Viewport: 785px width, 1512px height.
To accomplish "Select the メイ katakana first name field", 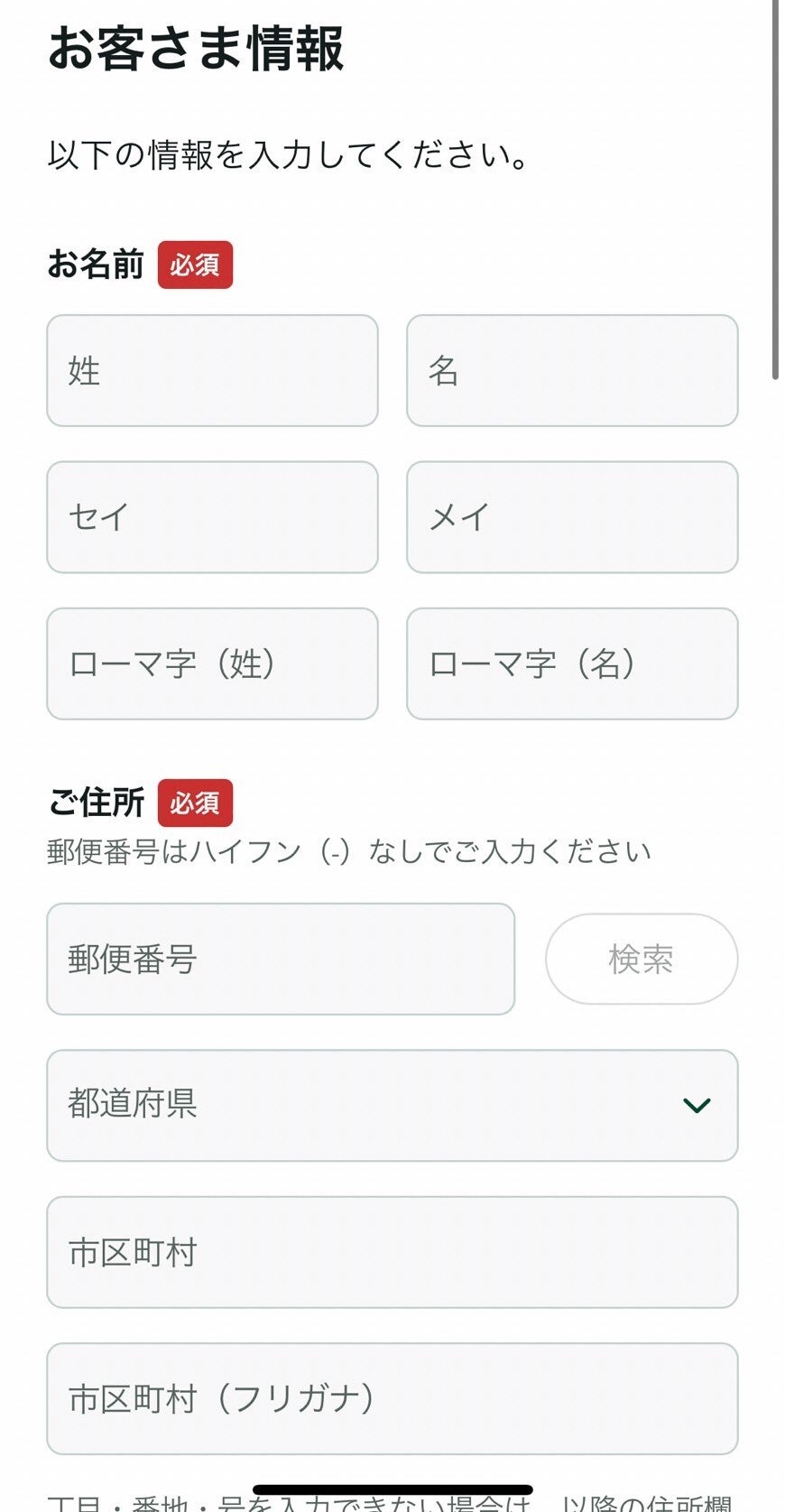I will 572,517.
